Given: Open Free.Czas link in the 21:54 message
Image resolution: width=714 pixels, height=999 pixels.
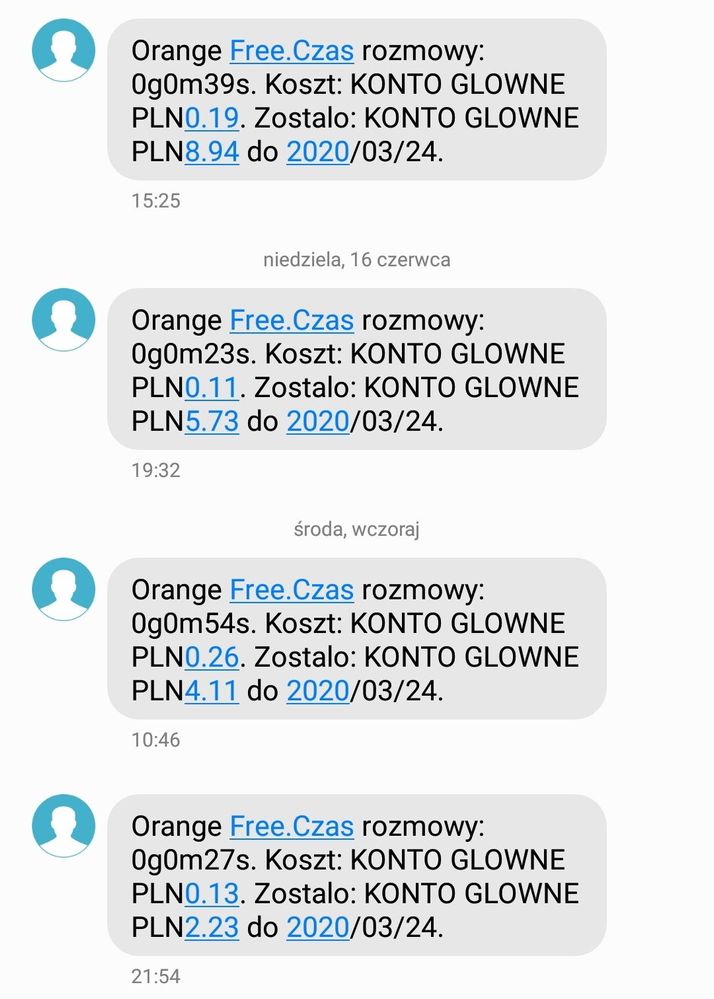Looking at the screenshot, I should (291, 827).
